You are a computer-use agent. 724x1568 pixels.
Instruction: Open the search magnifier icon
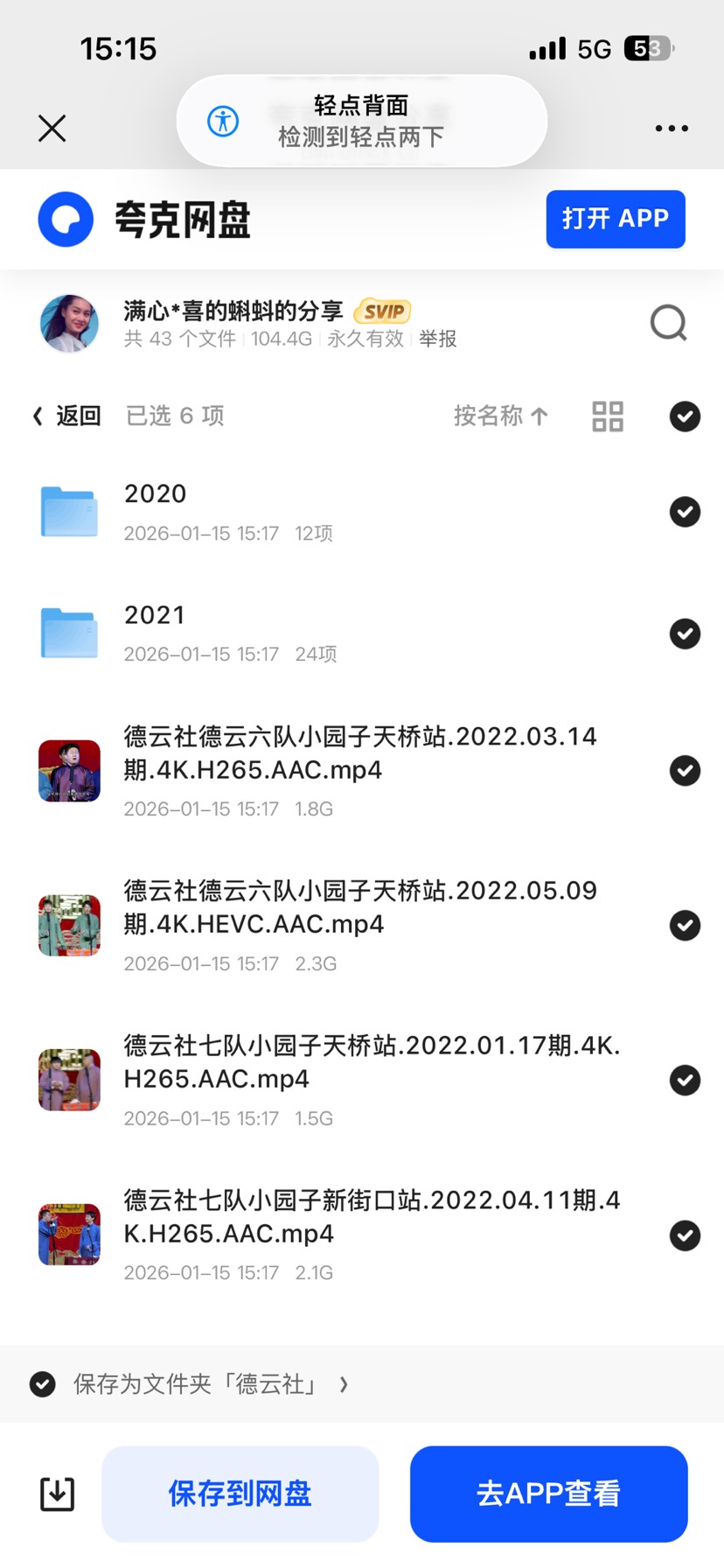(669, 323)
